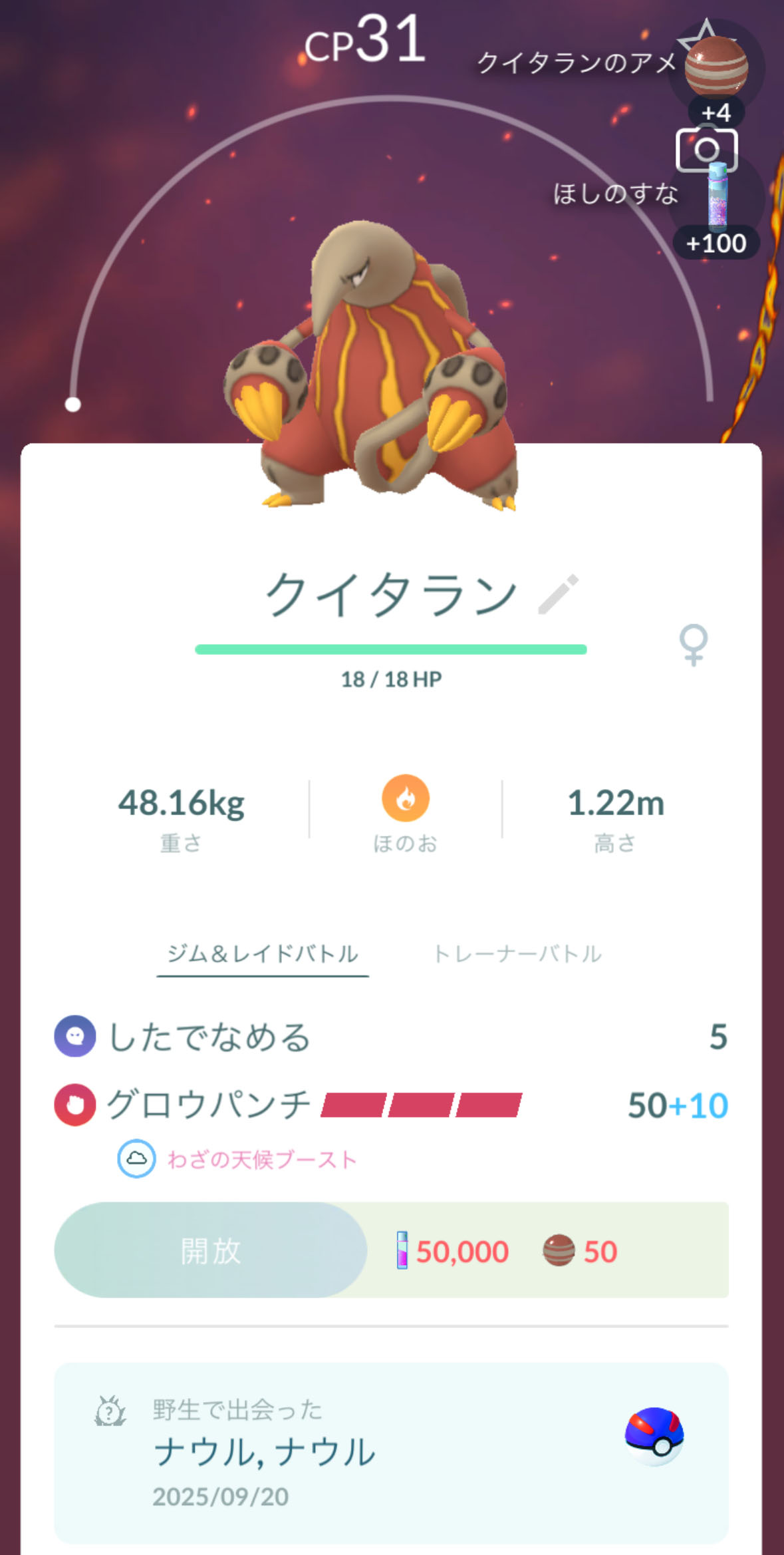Switch to the トレーナーバトル tab
Screen dimensions: 784x1555
click(x=517, y=954)
